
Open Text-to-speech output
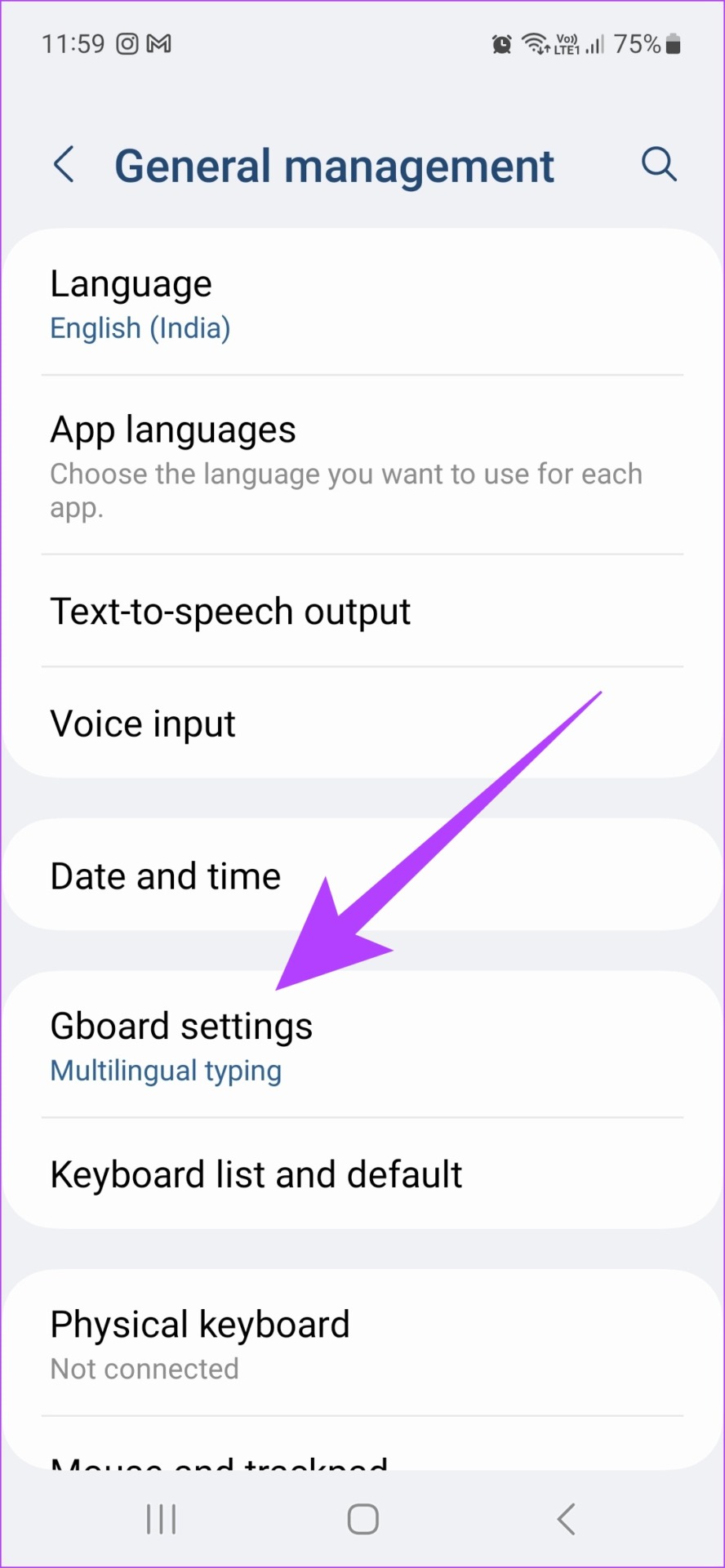coord(362,611)
